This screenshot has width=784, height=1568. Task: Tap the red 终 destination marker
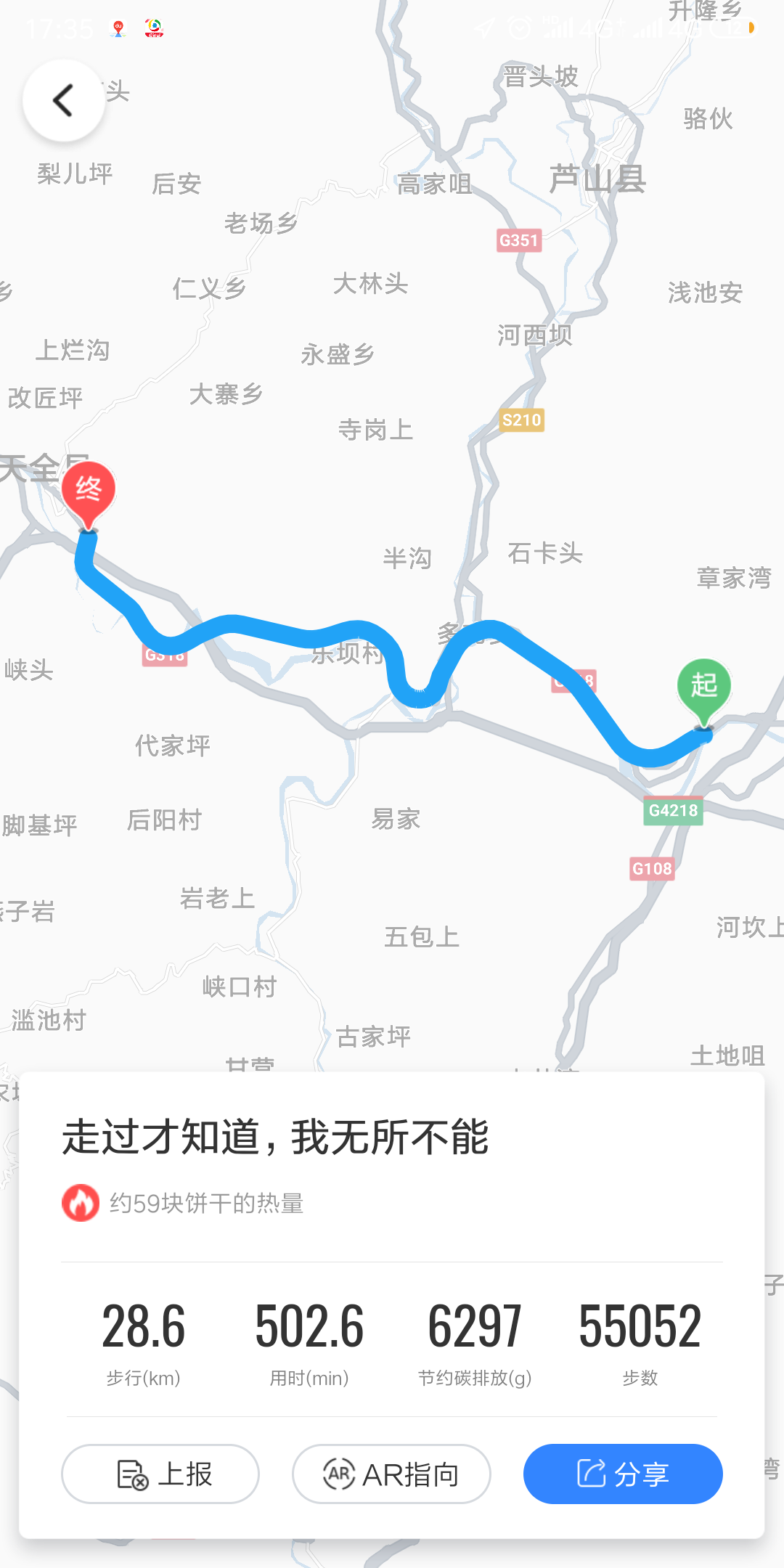coord(89,488)
